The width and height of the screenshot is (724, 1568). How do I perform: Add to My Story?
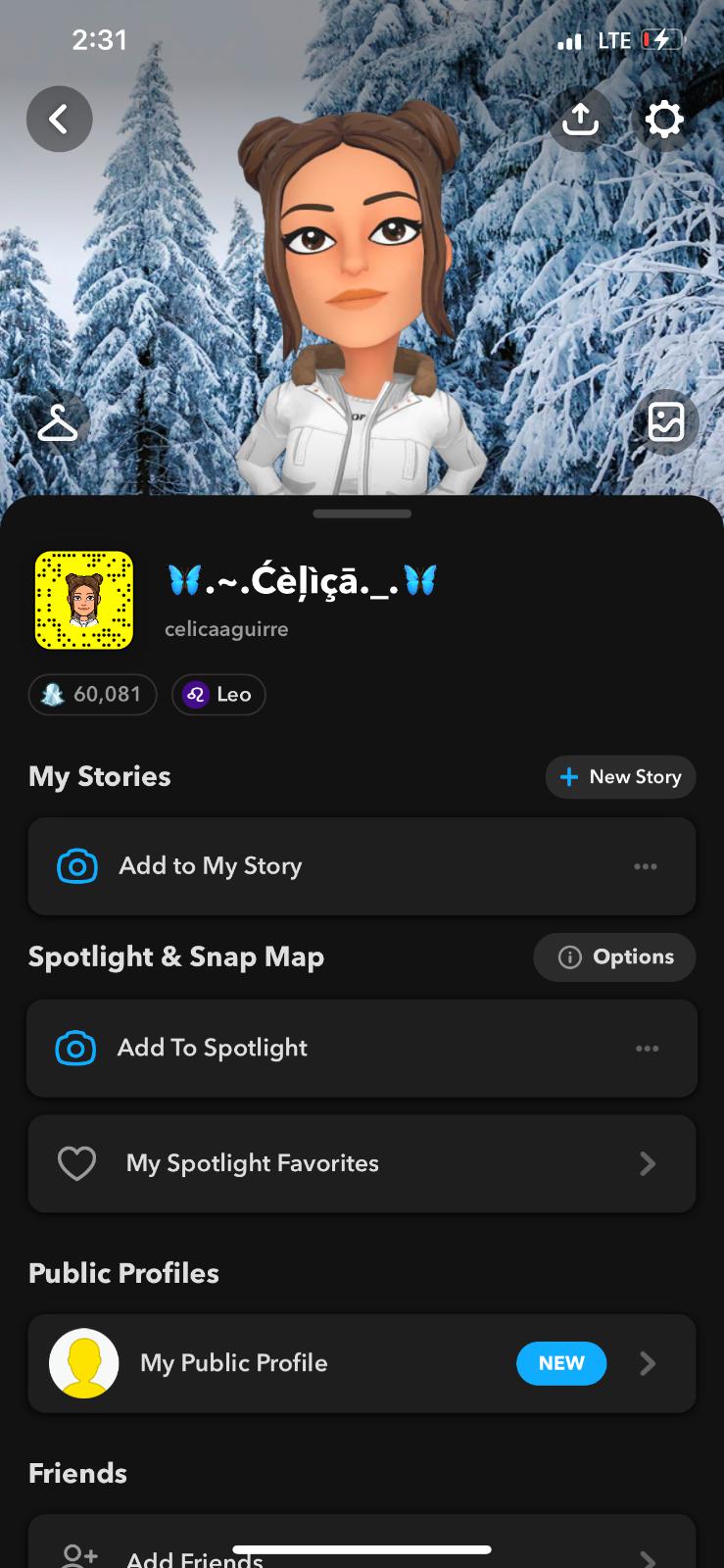click(211, 866)
